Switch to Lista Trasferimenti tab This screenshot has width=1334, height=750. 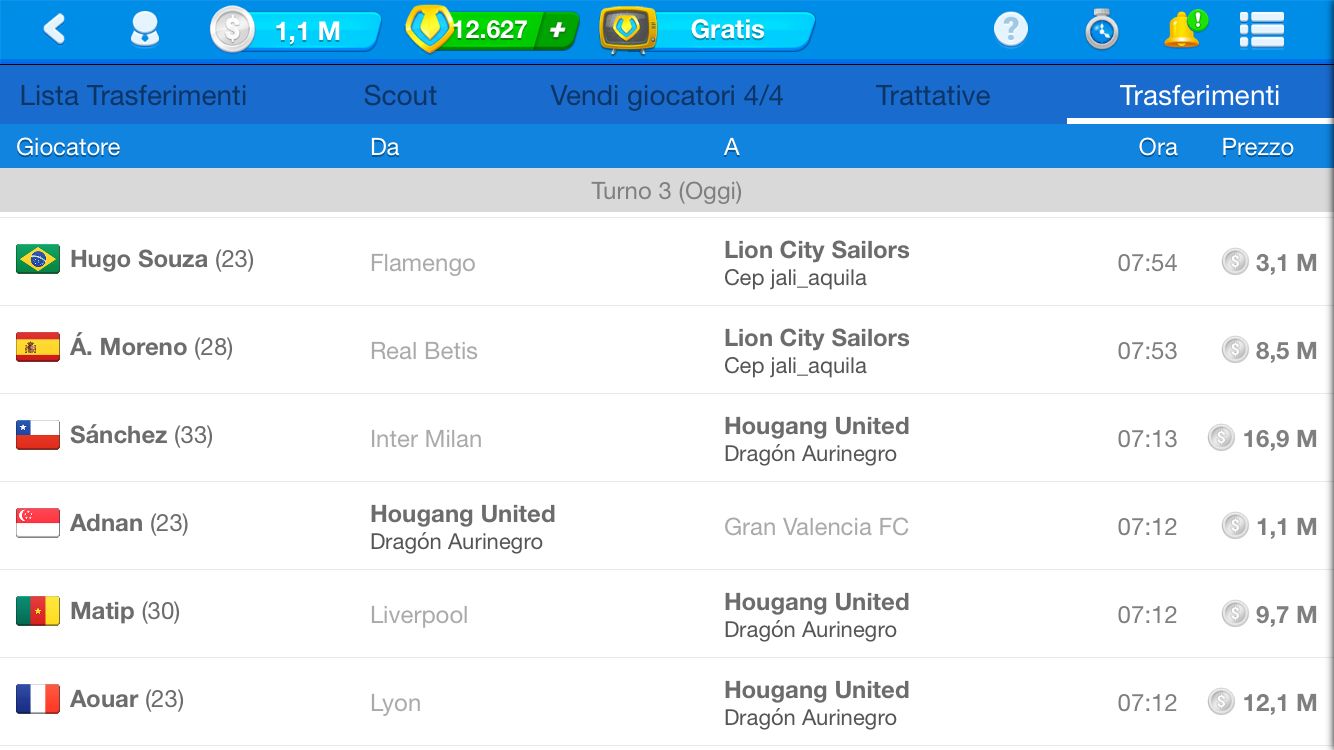133,96
